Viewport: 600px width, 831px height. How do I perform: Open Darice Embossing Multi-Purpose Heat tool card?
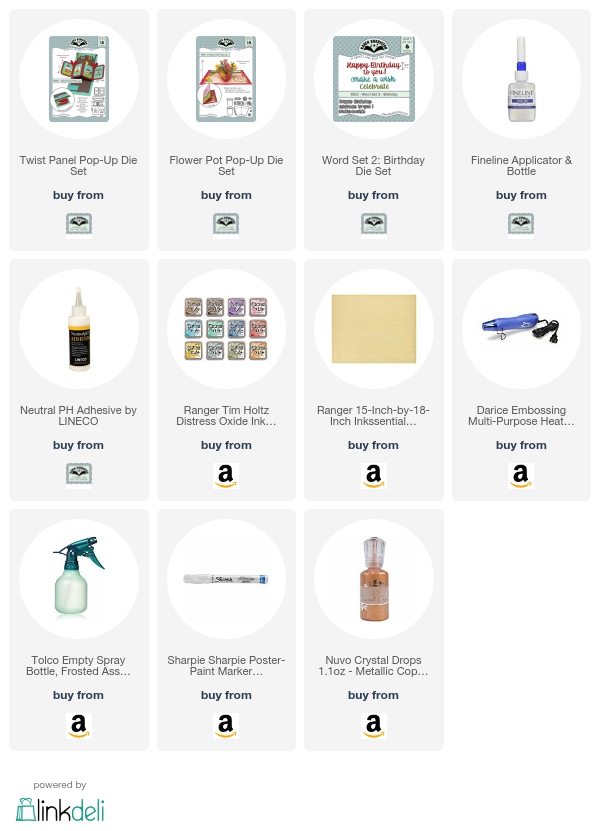521,329
